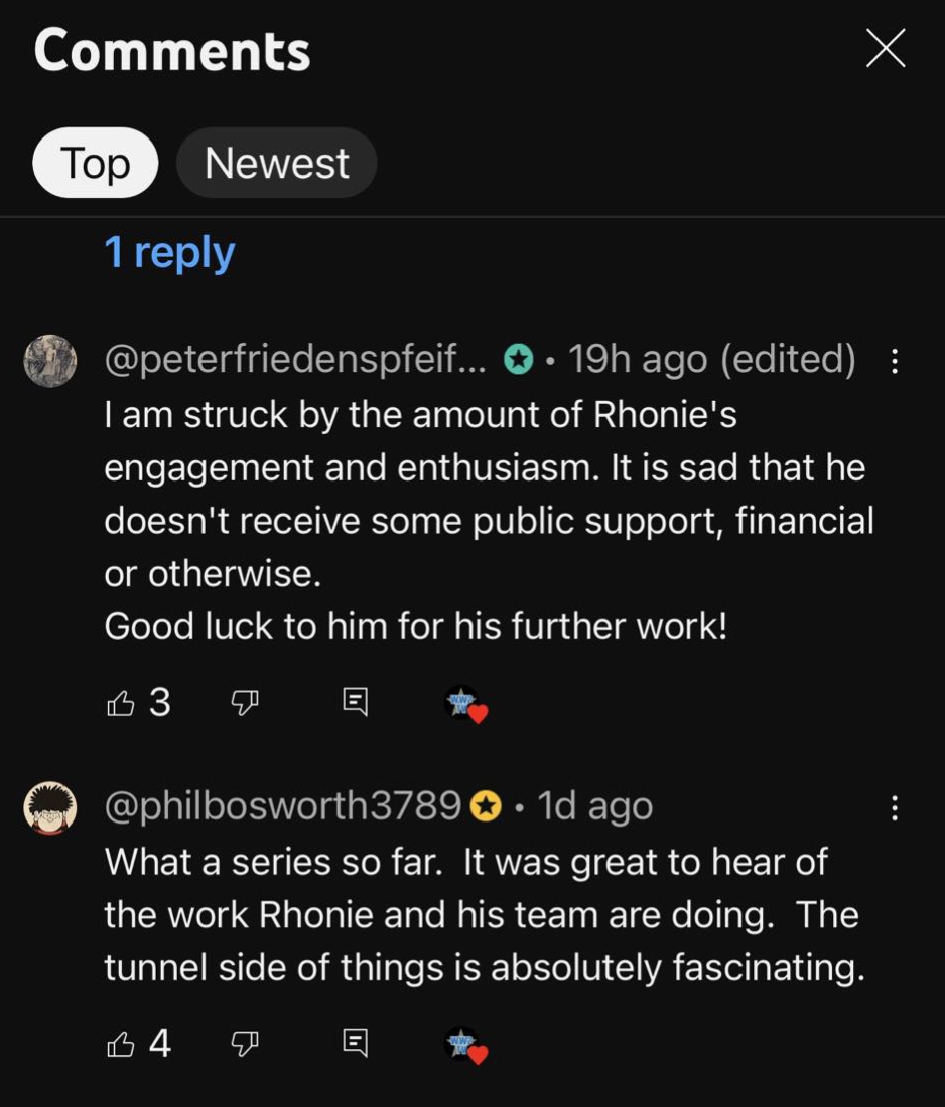Reply to philbosworth3789's comment
Screen dimensions: 945x1107
tap(355, 1043)
